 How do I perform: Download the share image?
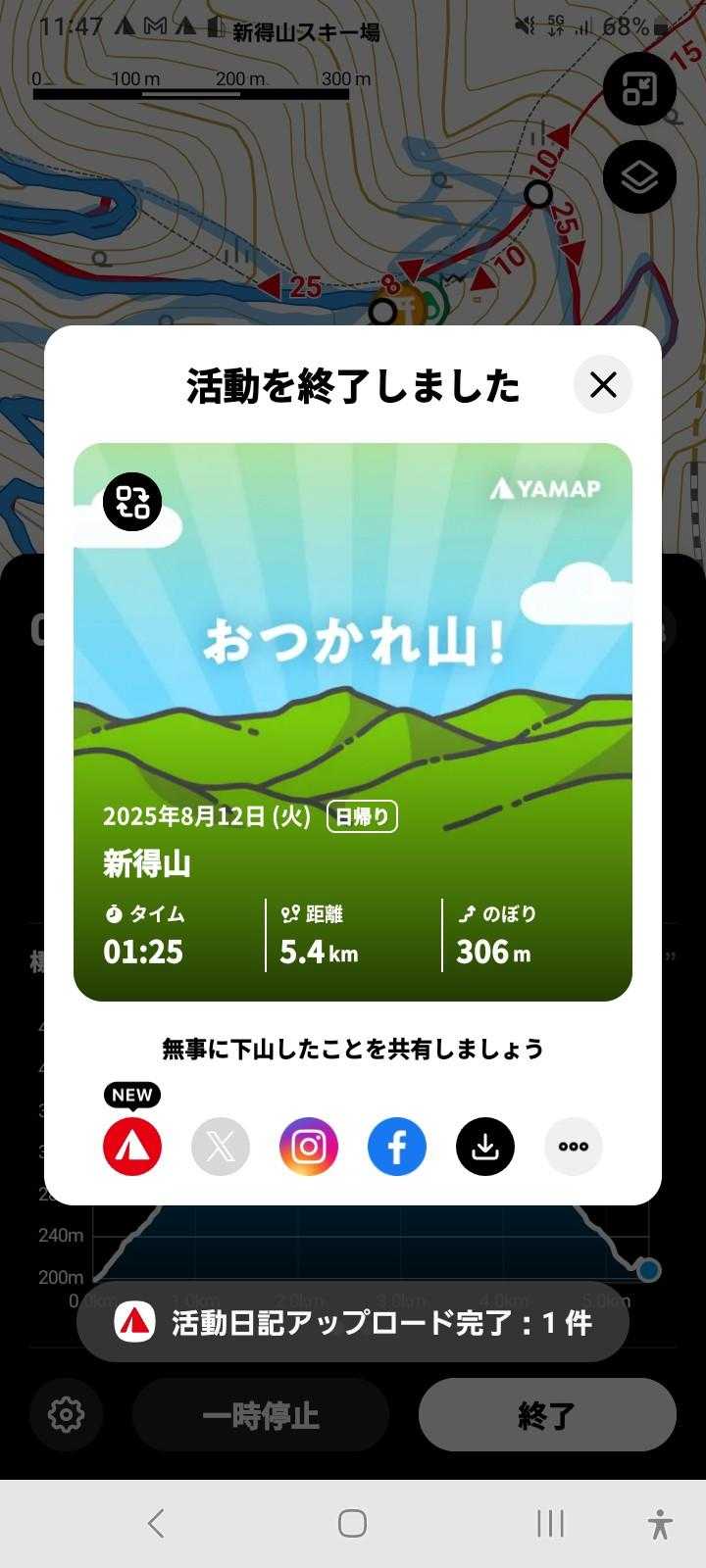(x=485, y=1146)
